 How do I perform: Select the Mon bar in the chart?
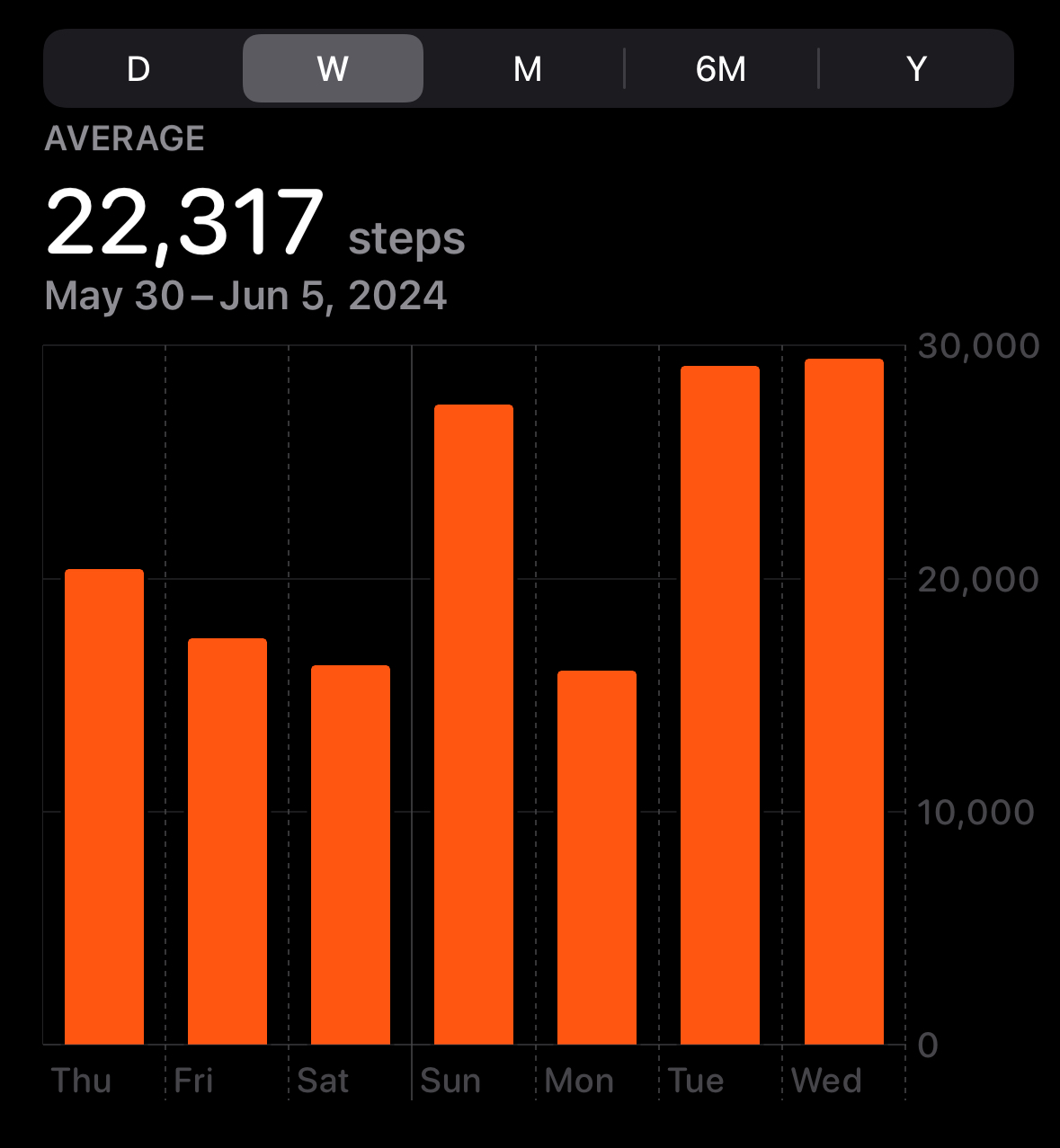point(597,857)
